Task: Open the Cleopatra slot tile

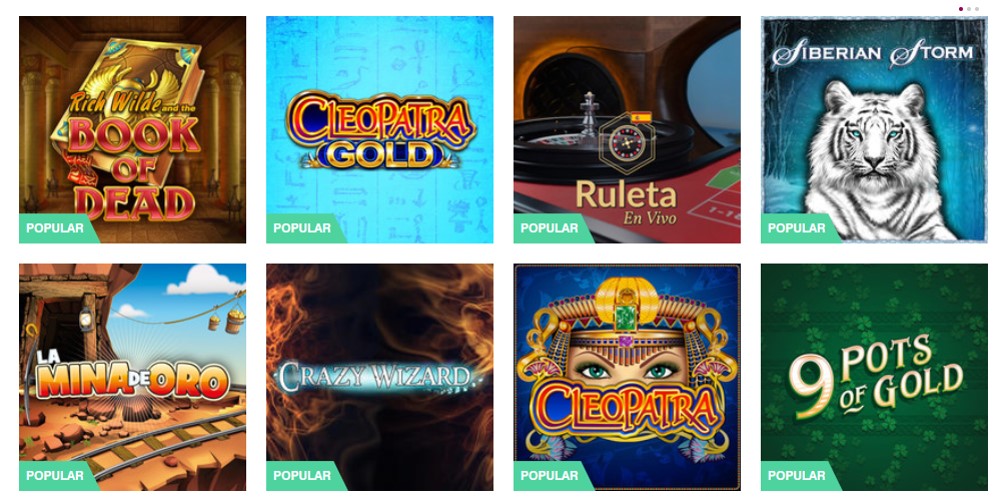Action: [627, 377]
